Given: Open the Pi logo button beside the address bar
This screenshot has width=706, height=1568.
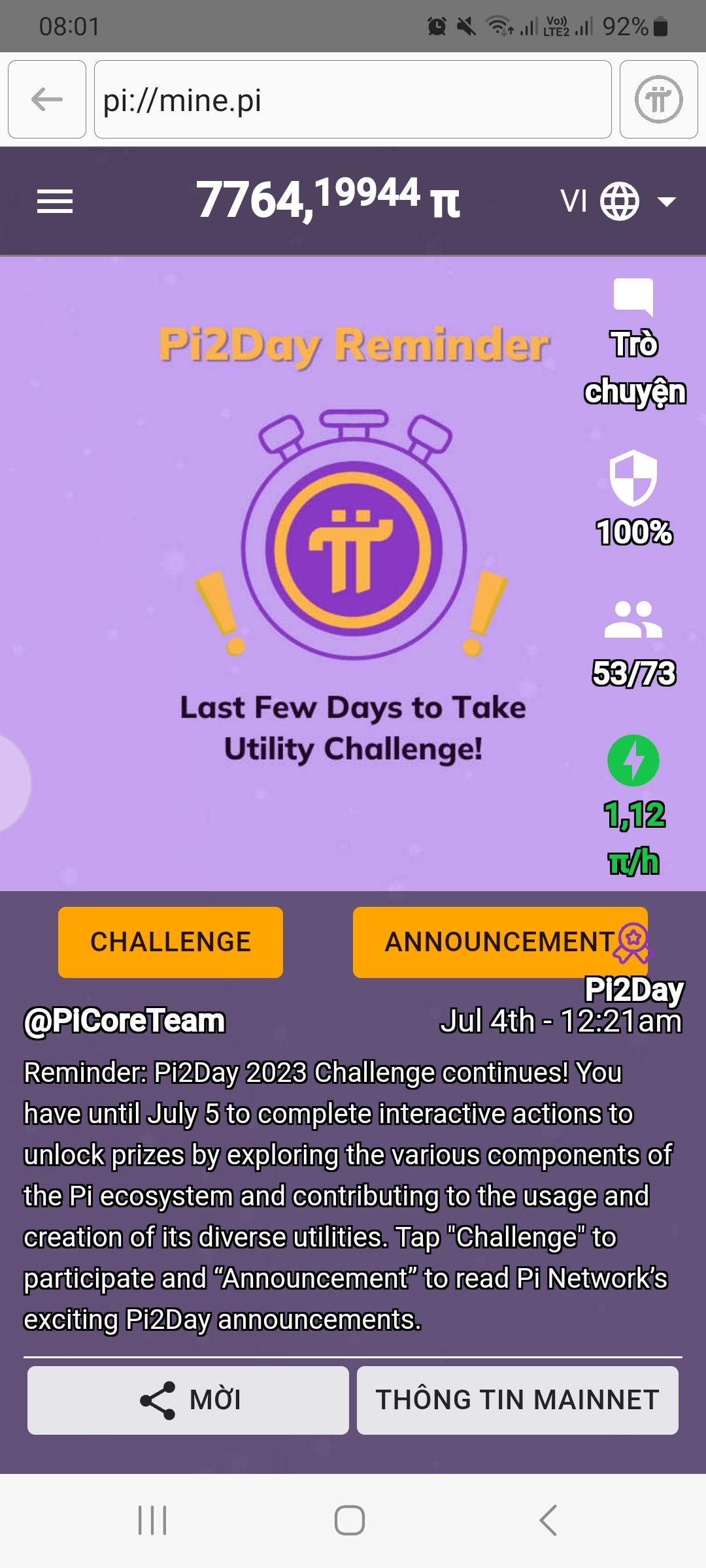Looking at the screenshot, I should click(658, 99).
